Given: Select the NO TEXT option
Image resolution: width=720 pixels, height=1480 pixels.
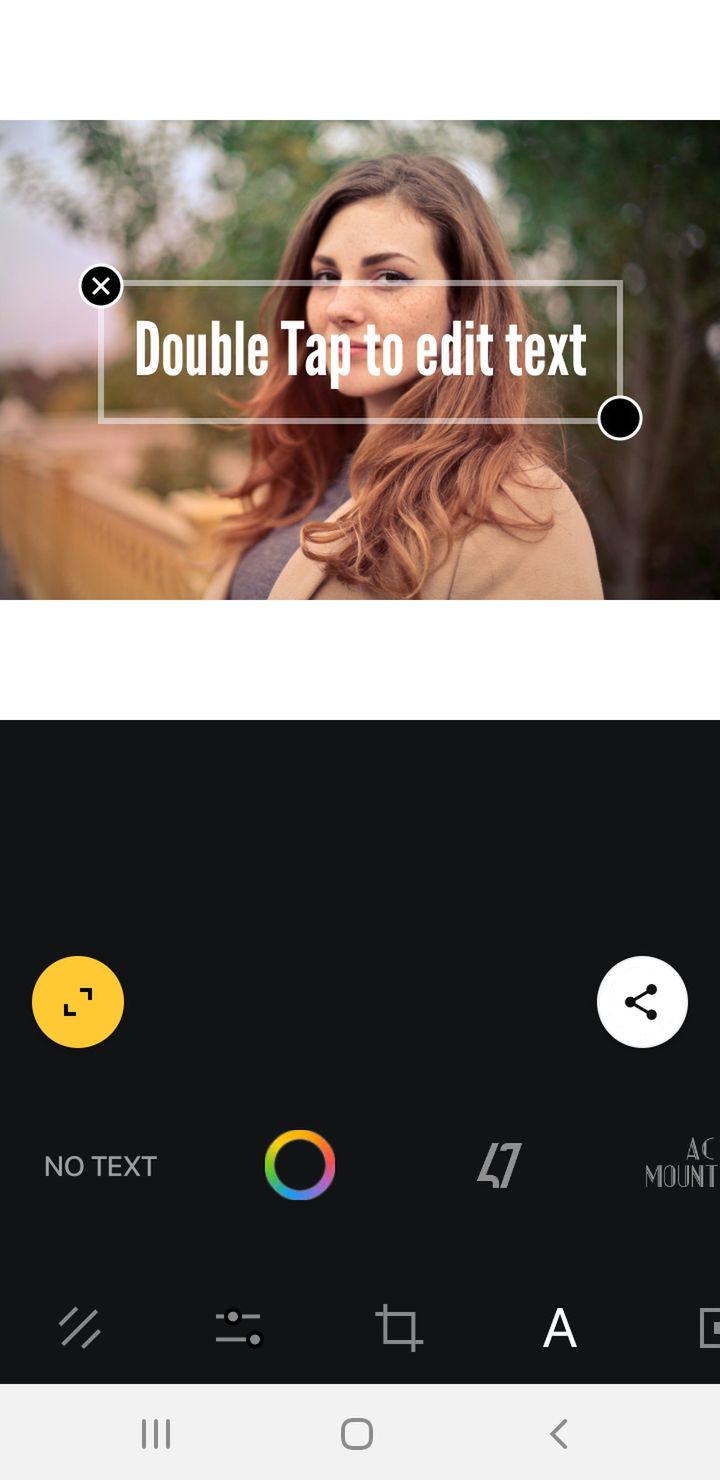Looking at the screenshot, I should coord(101,1166).
